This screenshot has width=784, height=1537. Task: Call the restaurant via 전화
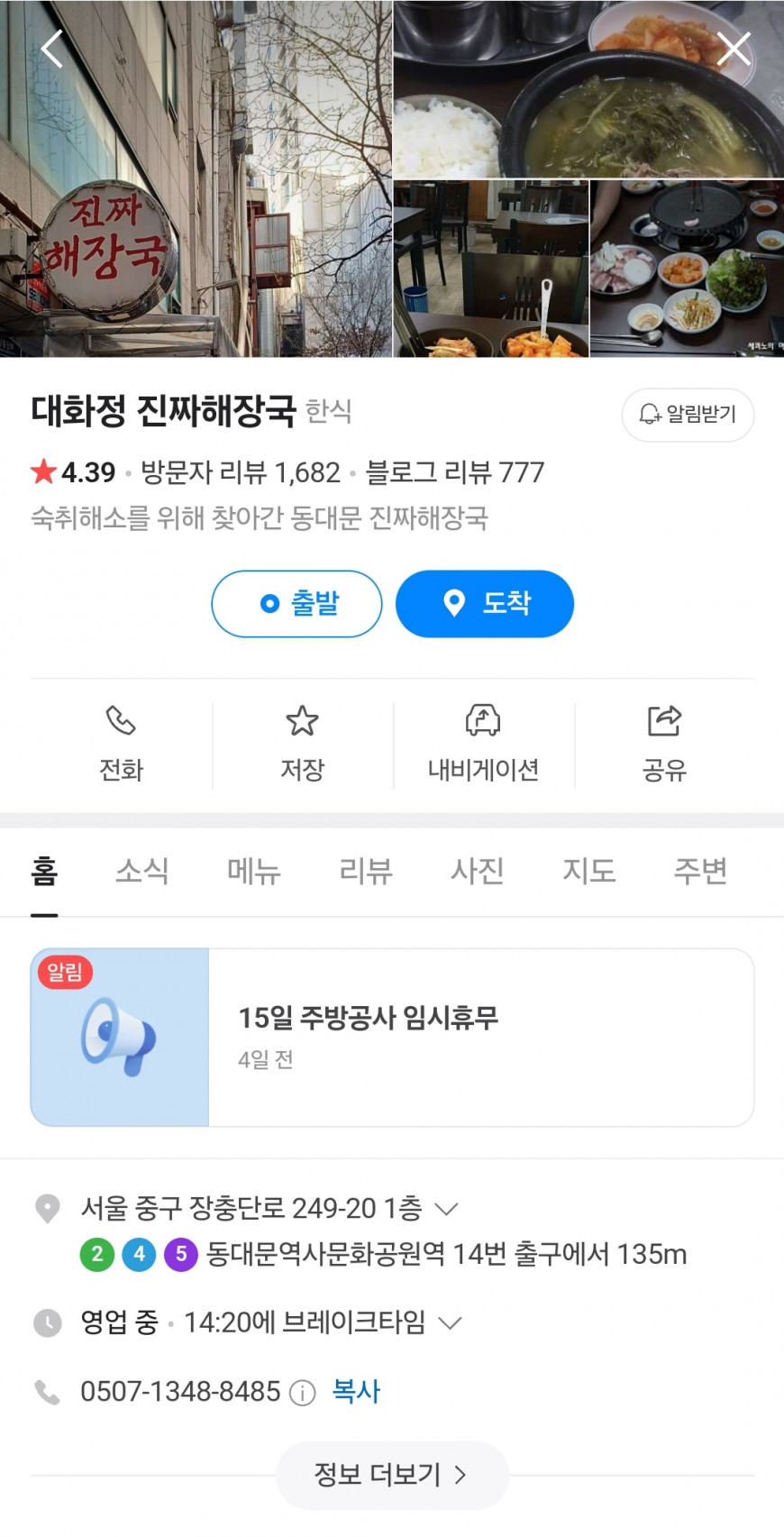[x=121, y=744]
